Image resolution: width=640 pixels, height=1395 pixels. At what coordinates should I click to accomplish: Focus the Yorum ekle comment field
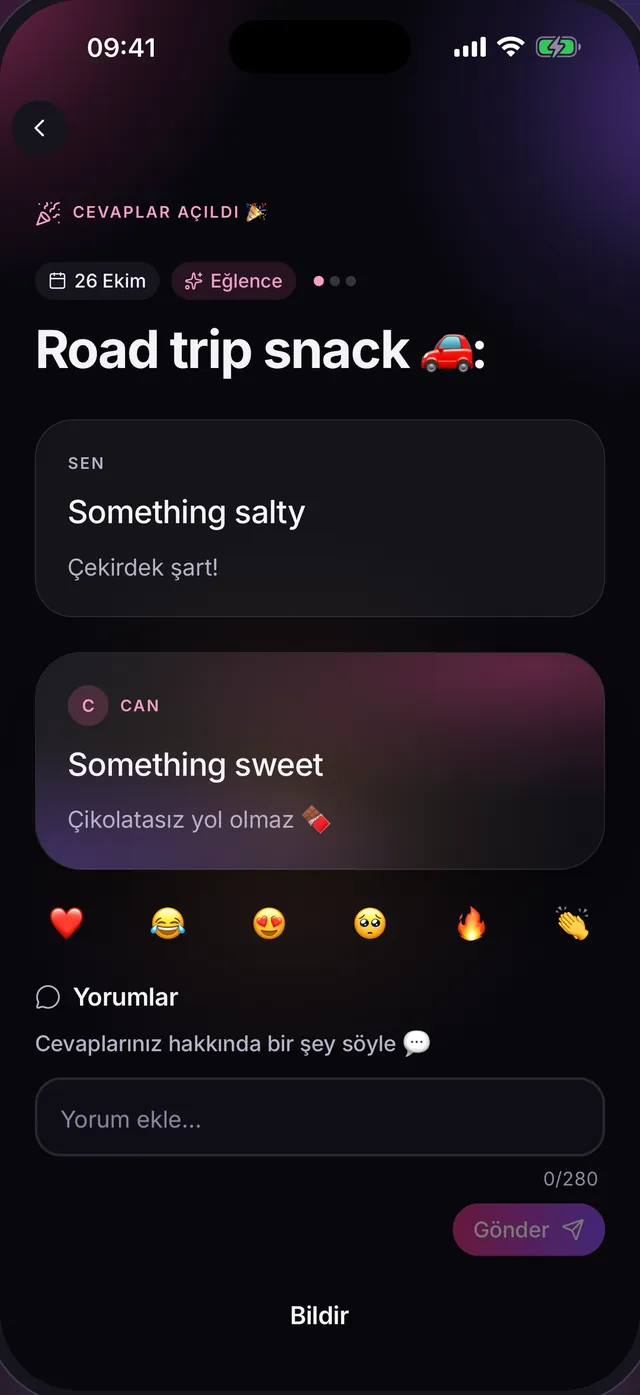(320, 1117)
